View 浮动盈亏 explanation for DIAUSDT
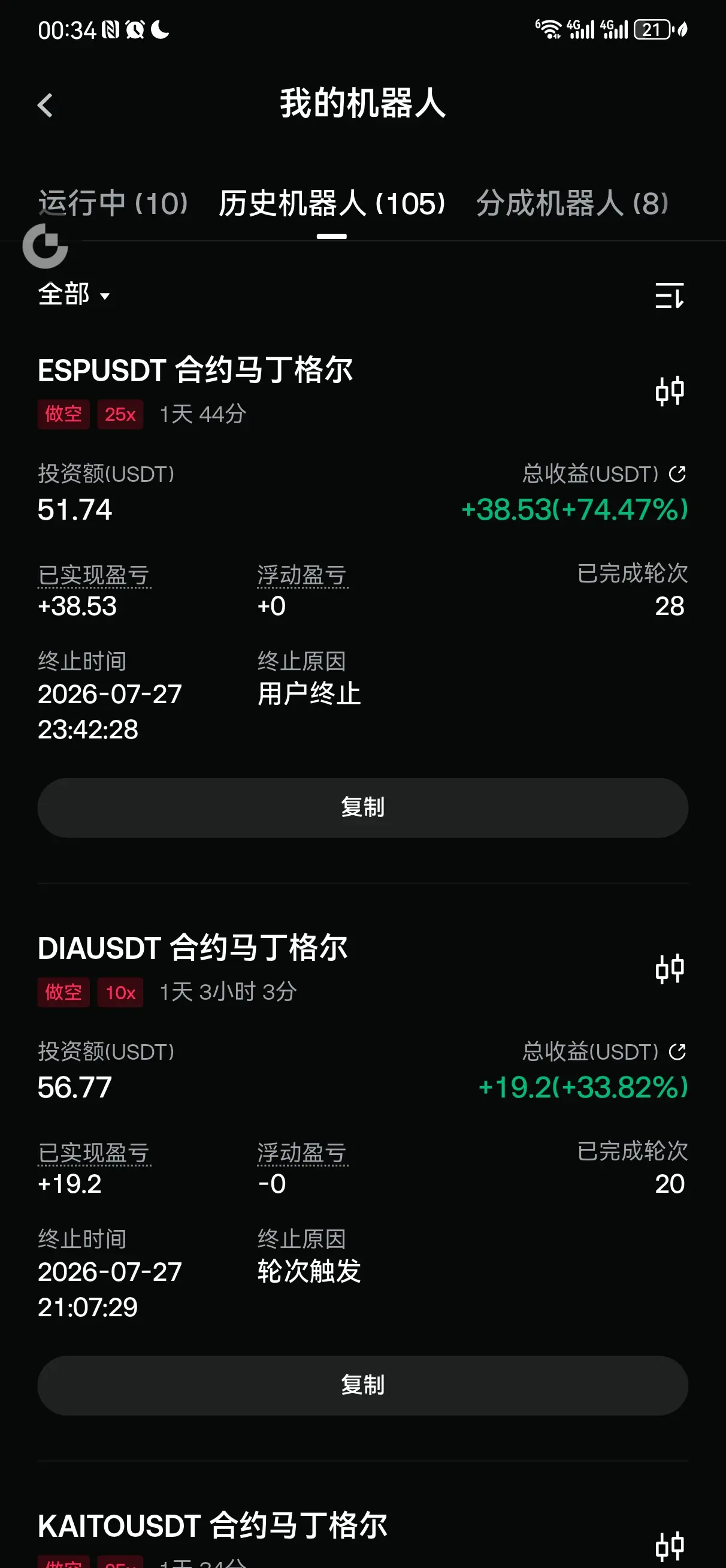The image size is (726, 1568). 302,1153
